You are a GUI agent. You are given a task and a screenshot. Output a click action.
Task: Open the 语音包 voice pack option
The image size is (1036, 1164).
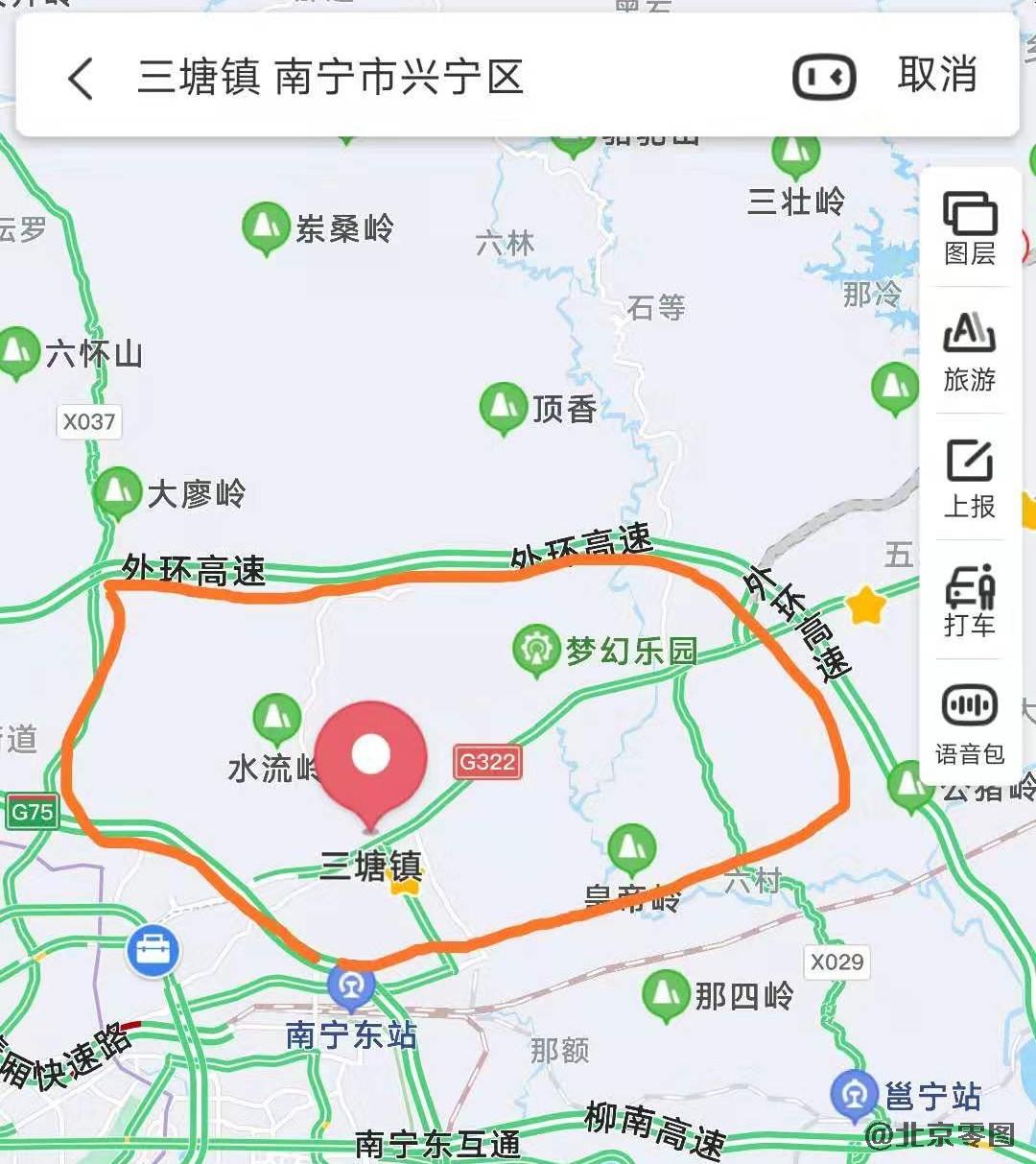click(x=970, y=725)
